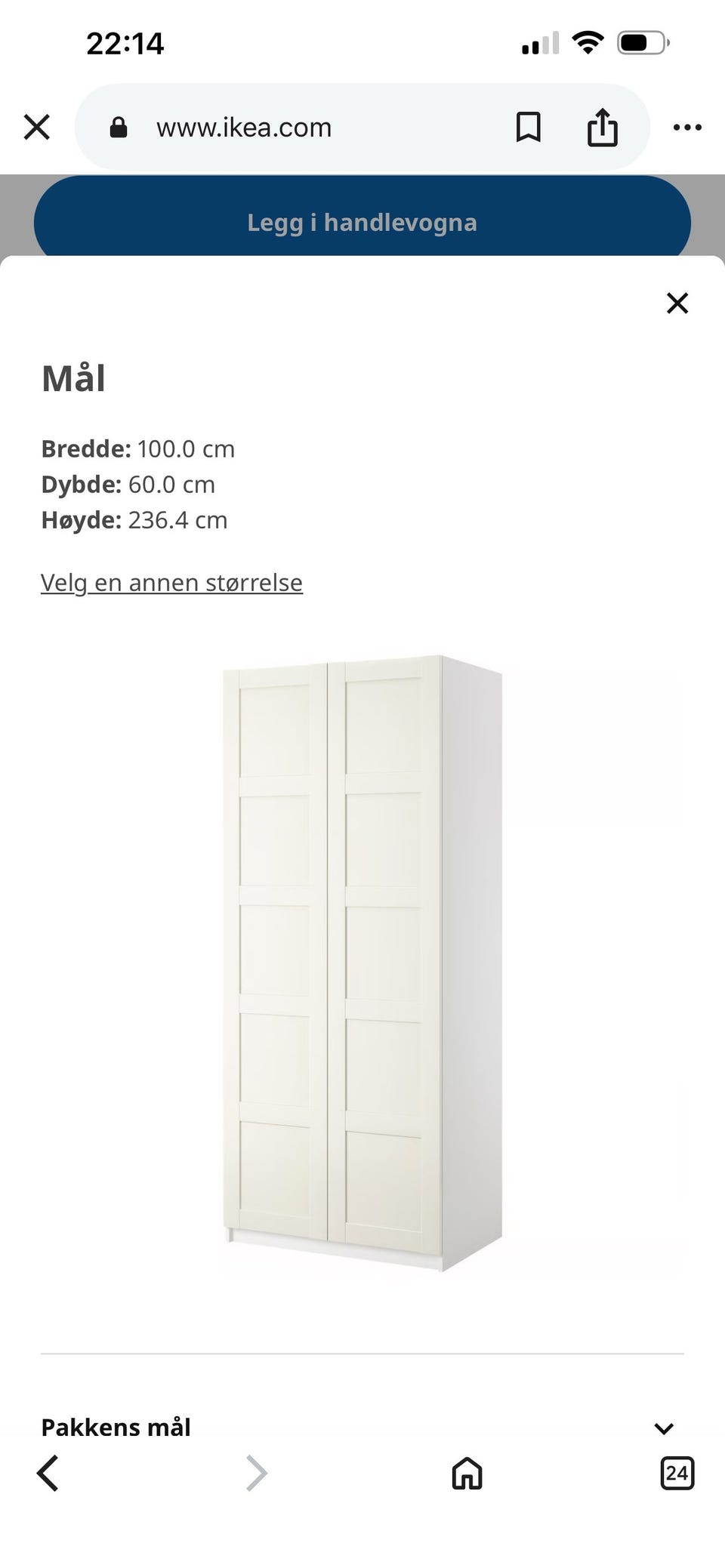Close the current browser tab
Image resolution: width=725 pixels, height=1568 pixels.
pyautogui.click(x=36, y=126)
